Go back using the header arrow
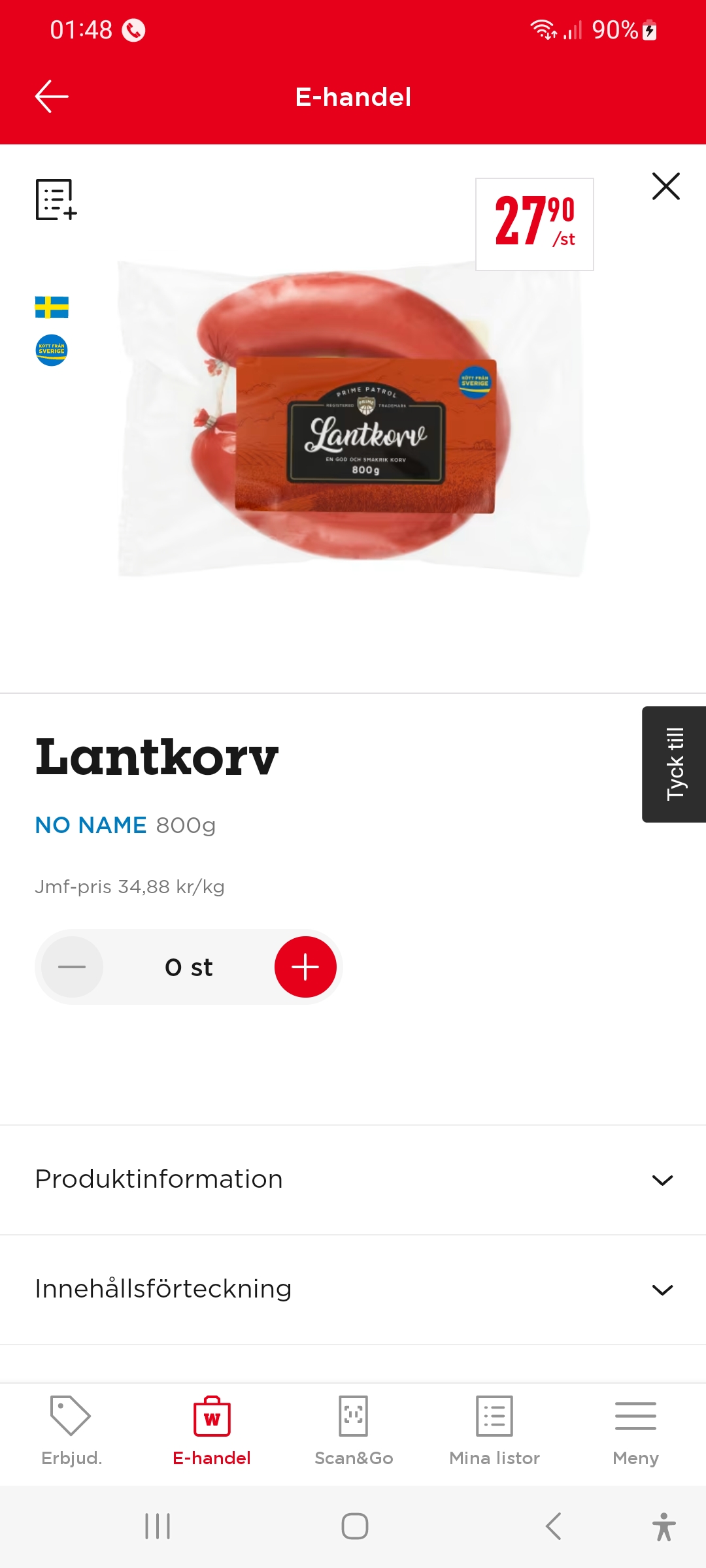 [x=52, y=97]
